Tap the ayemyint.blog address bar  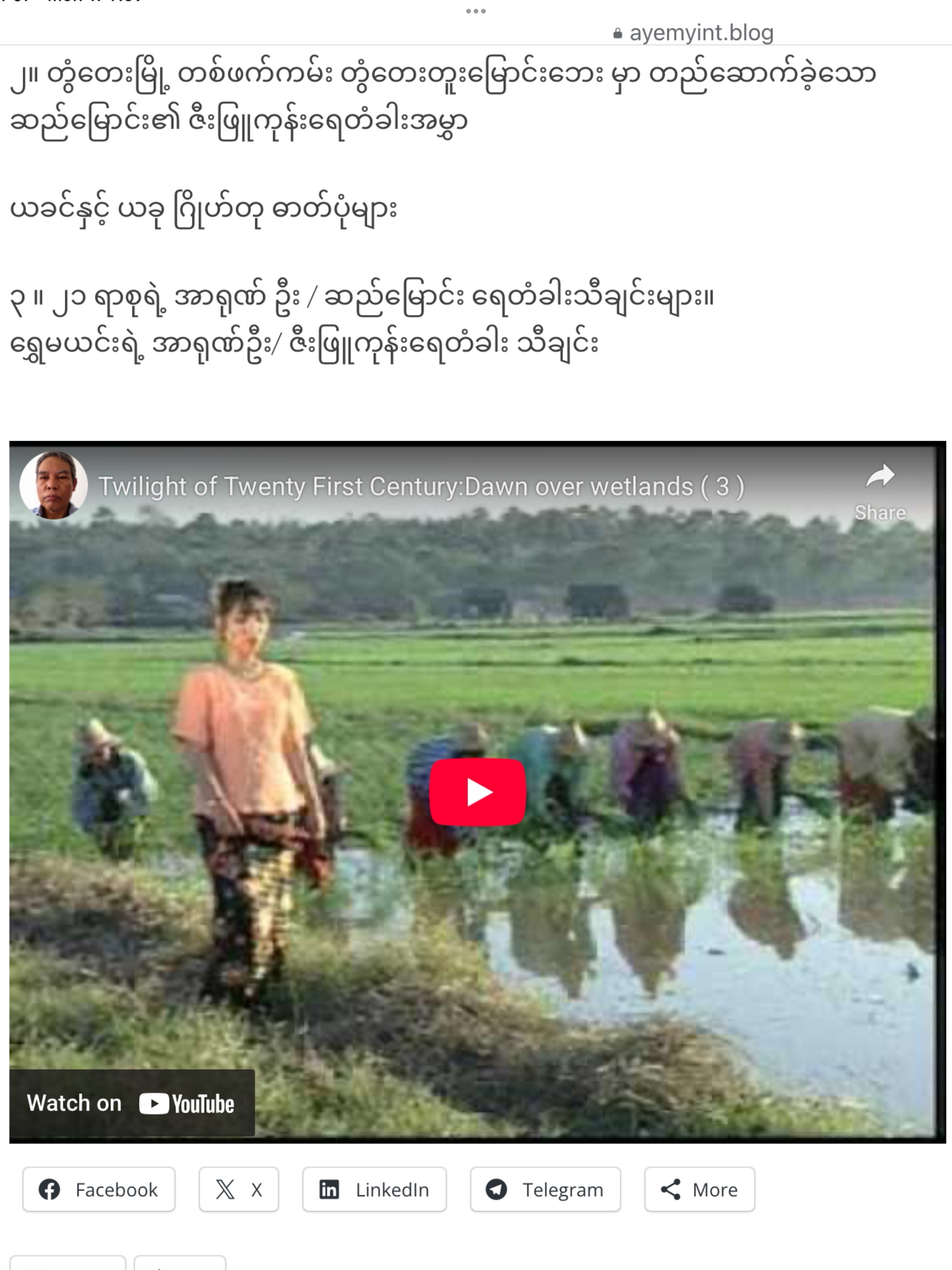point(693,33)
